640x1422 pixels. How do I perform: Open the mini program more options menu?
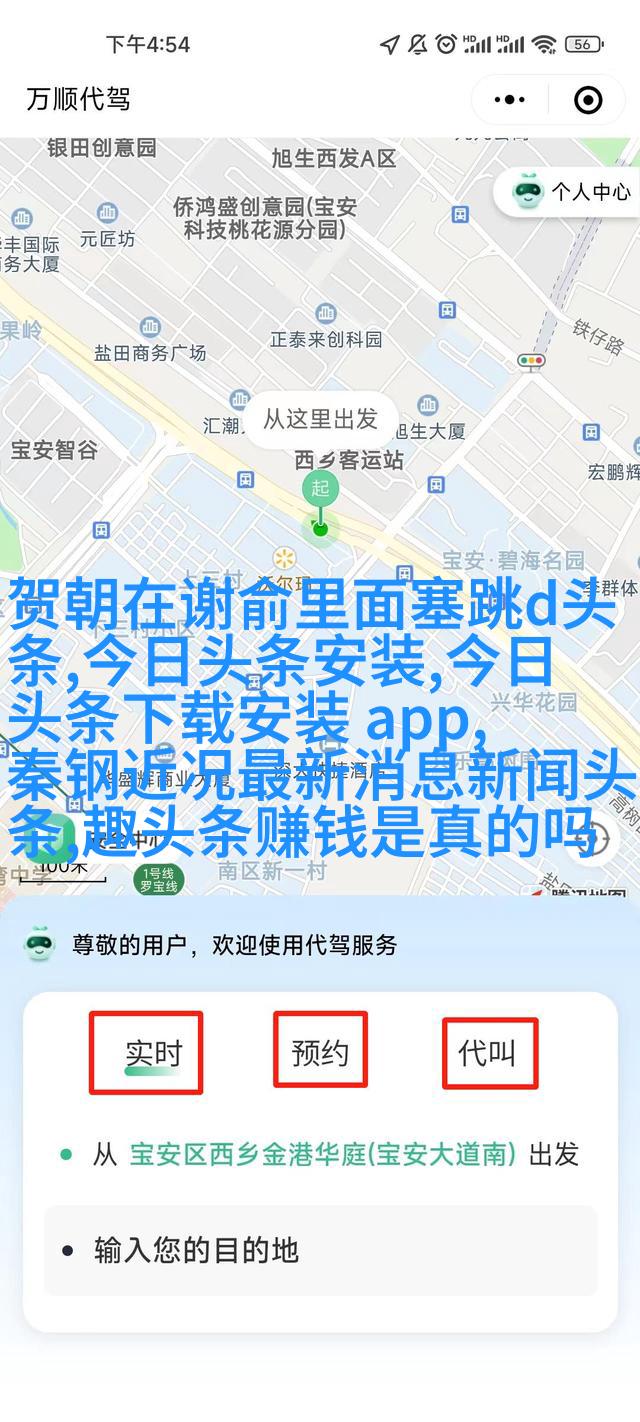tap(510, 99)
